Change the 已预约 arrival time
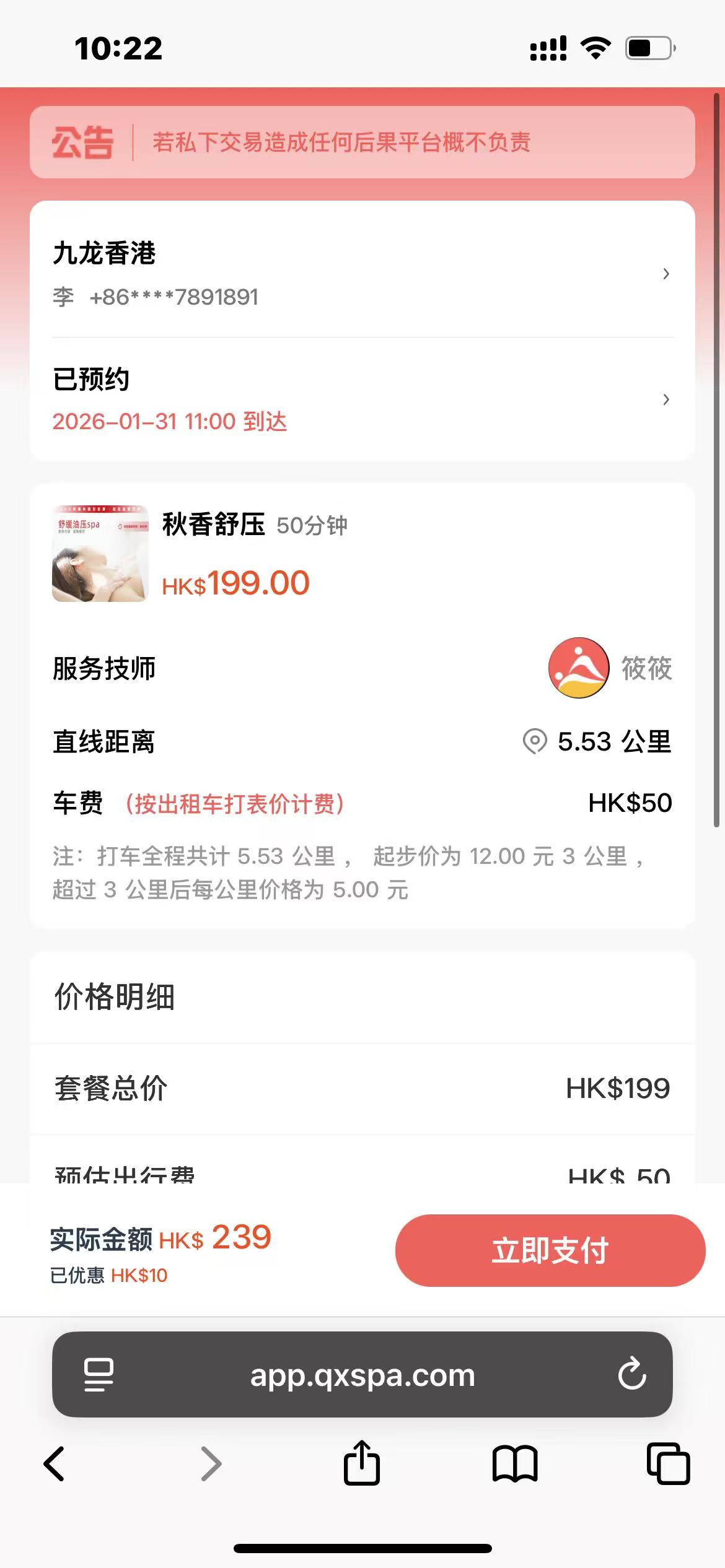The width and height of the screenshot is (725, 1568). click(x=362, y=399)
